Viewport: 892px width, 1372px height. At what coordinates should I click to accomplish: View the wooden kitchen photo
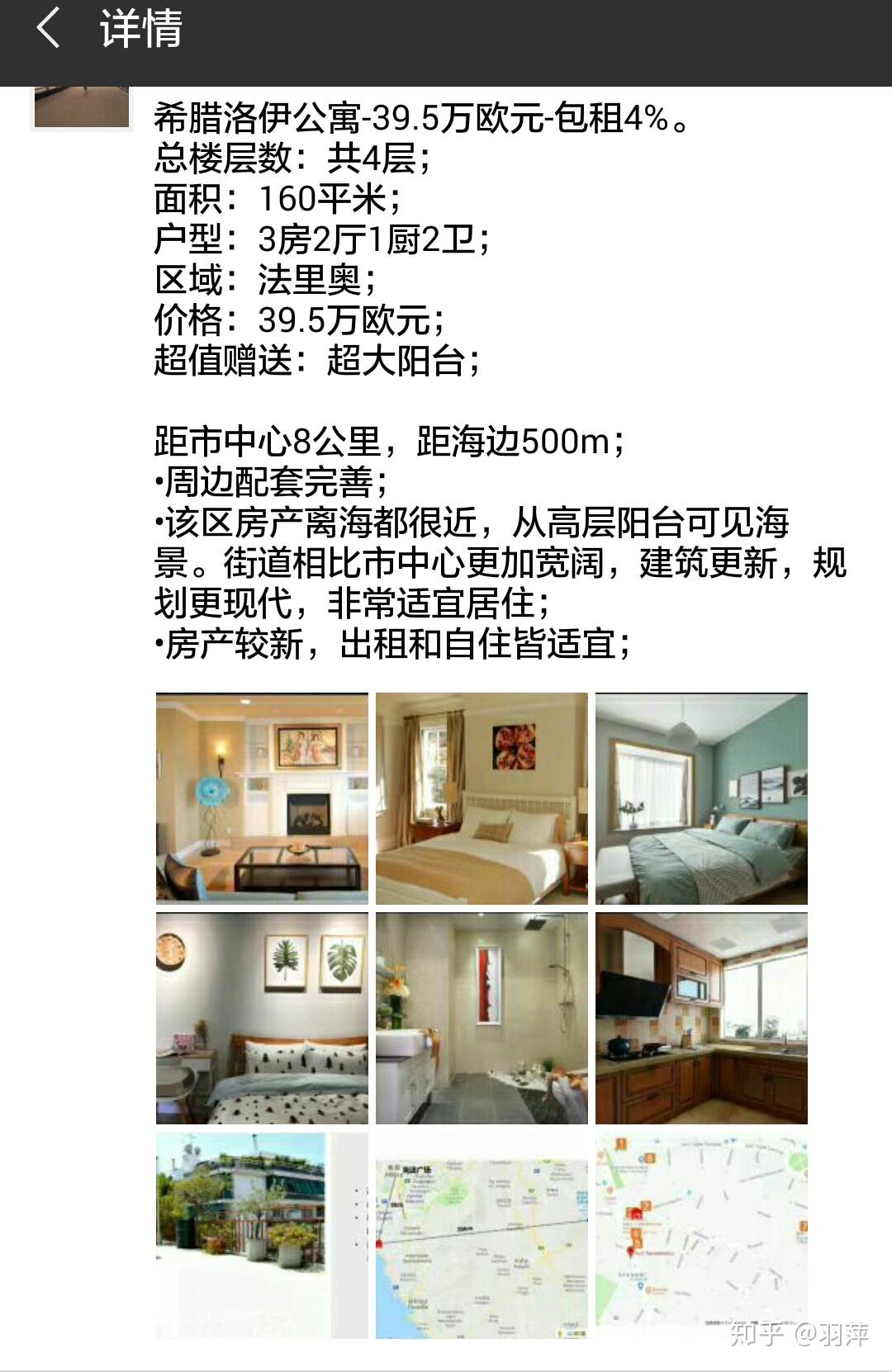coord(701,1018)
